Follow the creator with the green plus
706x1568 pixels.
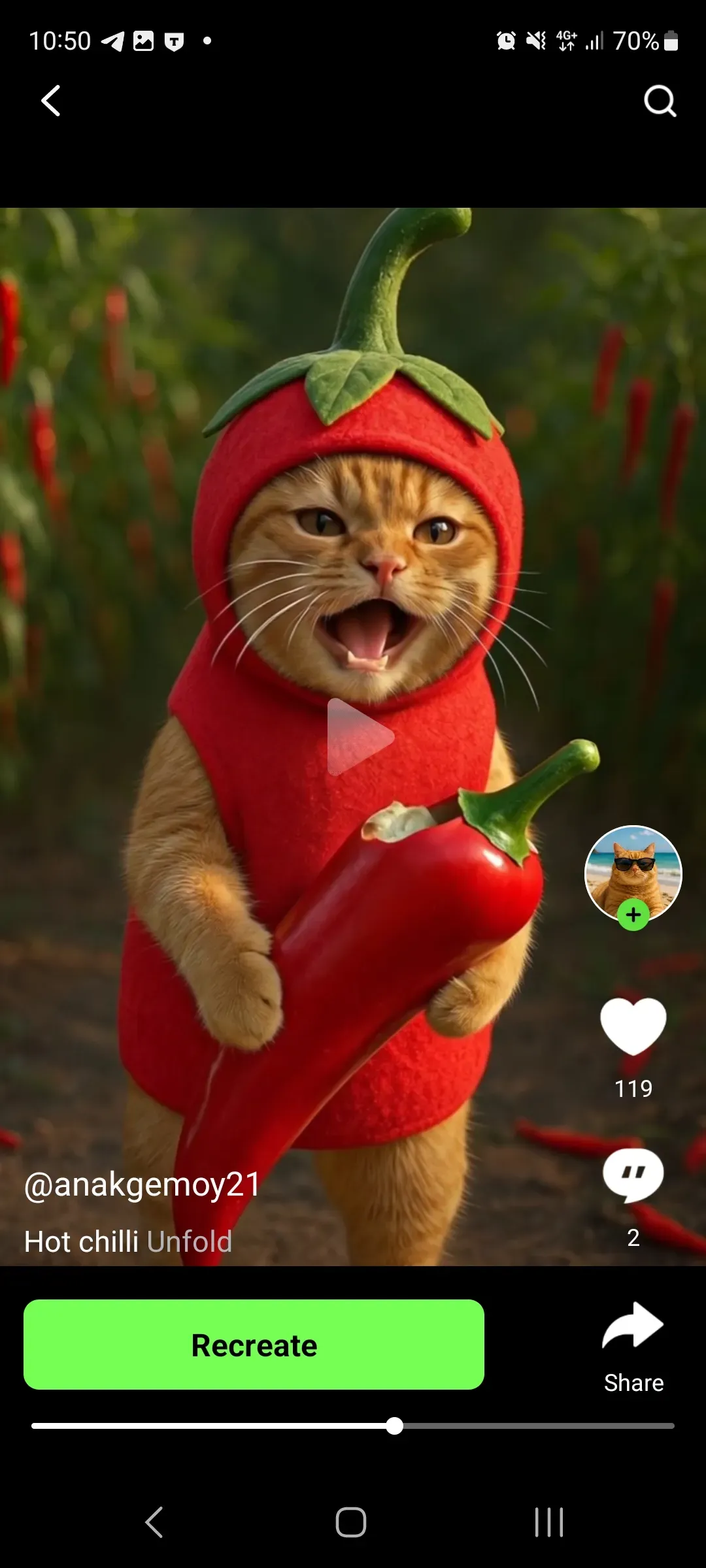(633, 915)
